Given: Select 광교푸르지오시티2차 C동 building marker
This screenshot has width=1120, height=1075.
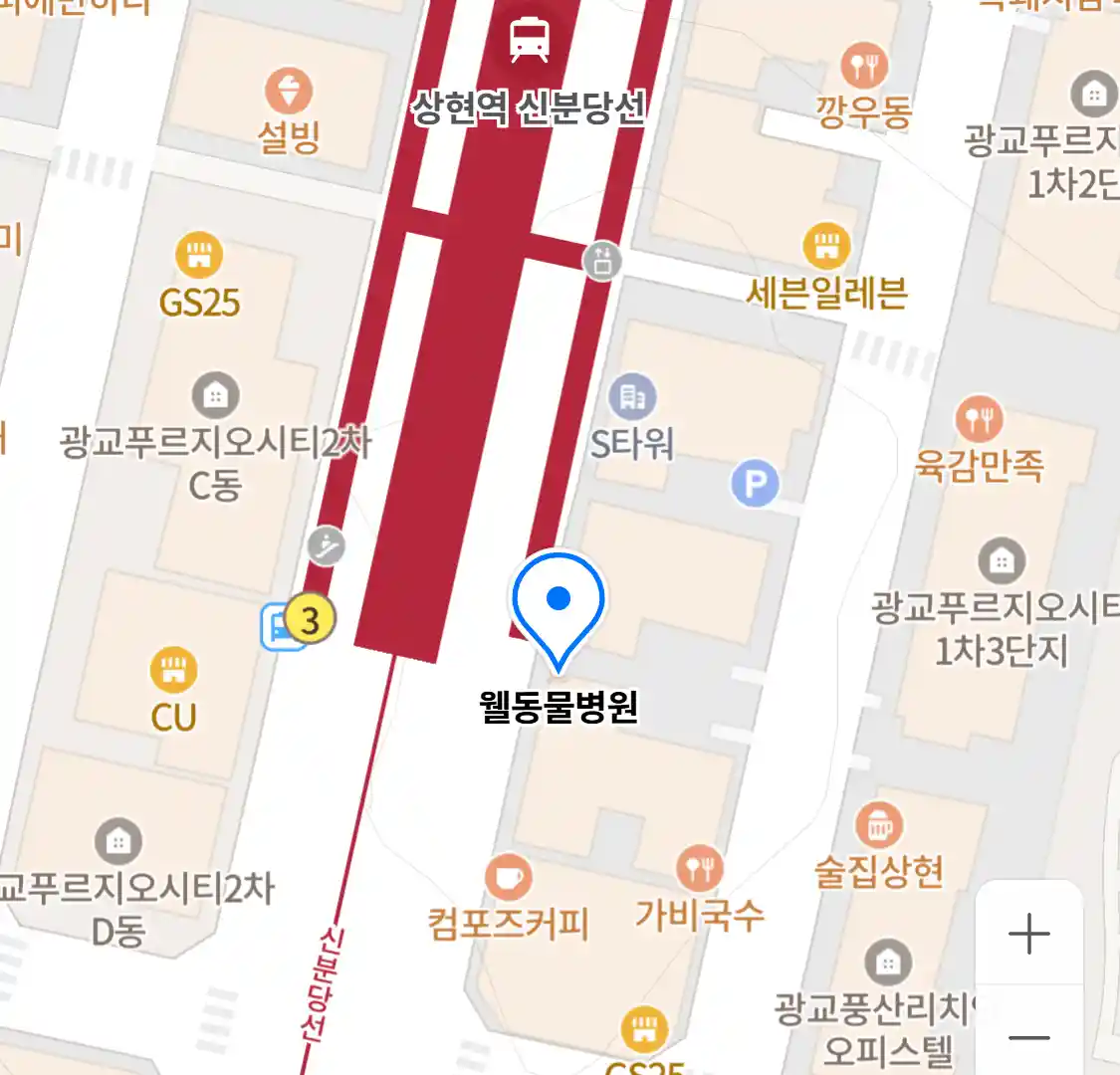Looking at the screenshot, I should pyautogui.click(x=215, y=396).
